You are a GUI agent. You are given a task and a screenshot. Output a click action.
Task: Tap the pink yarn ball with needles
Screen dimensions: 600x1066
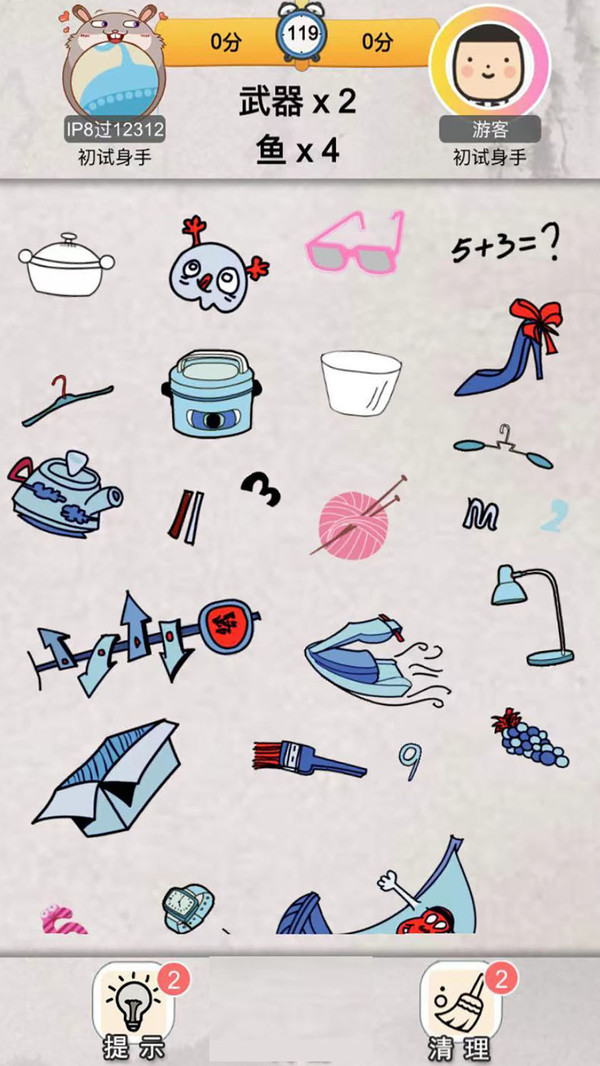(357, 518)
